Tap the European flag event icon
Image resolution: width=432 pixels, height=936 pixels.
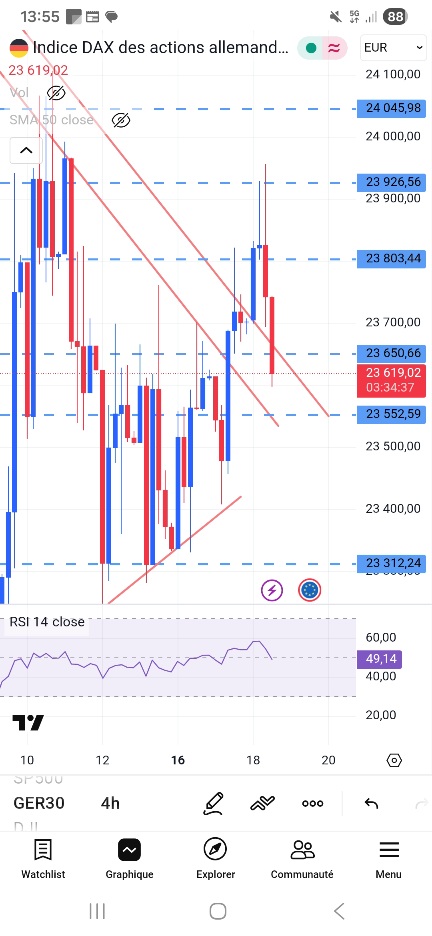tap(309, 590)
